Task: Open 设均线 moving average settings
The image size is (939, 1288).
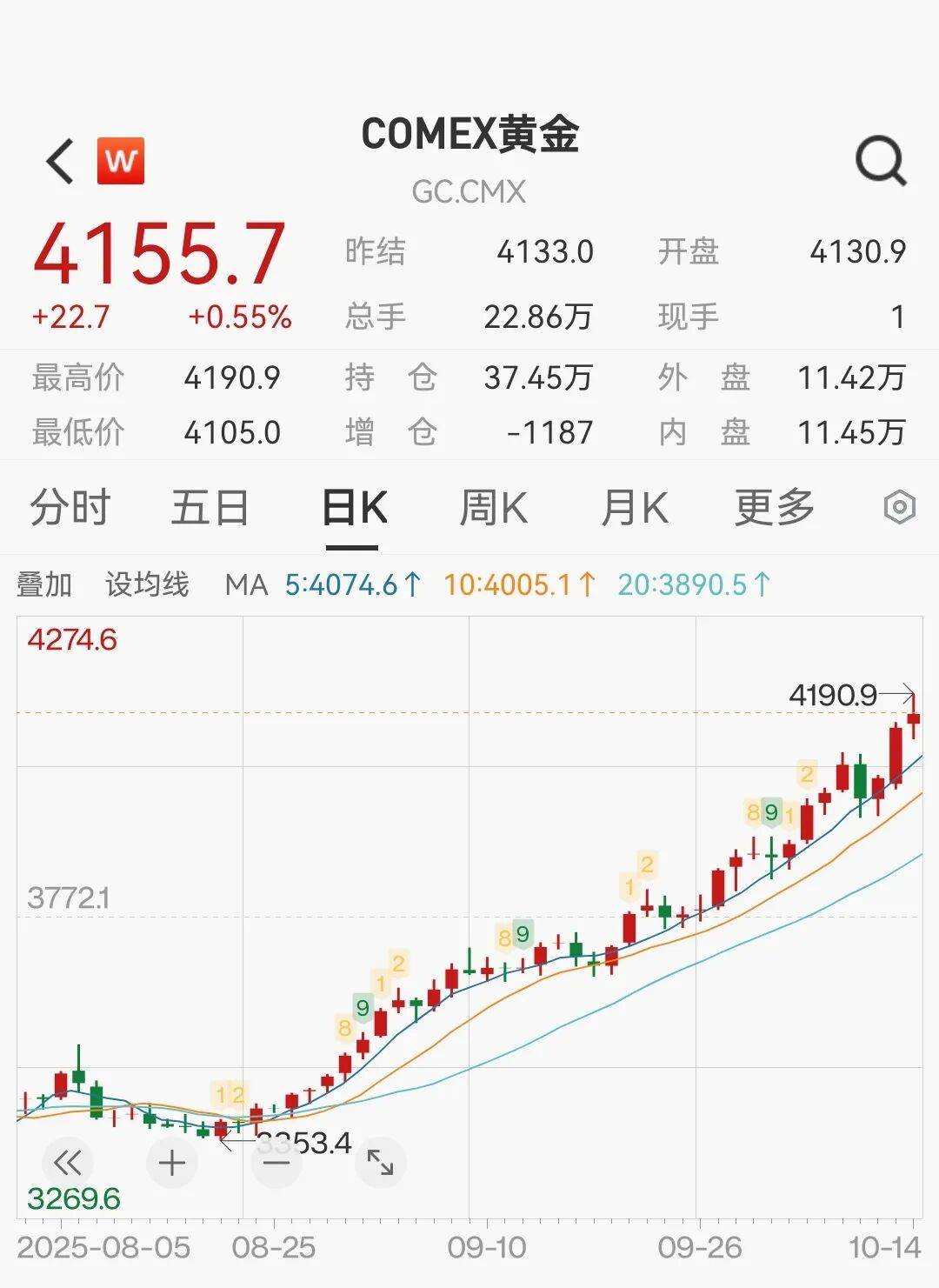Action: pyautogui.click(x=147, y=584)
